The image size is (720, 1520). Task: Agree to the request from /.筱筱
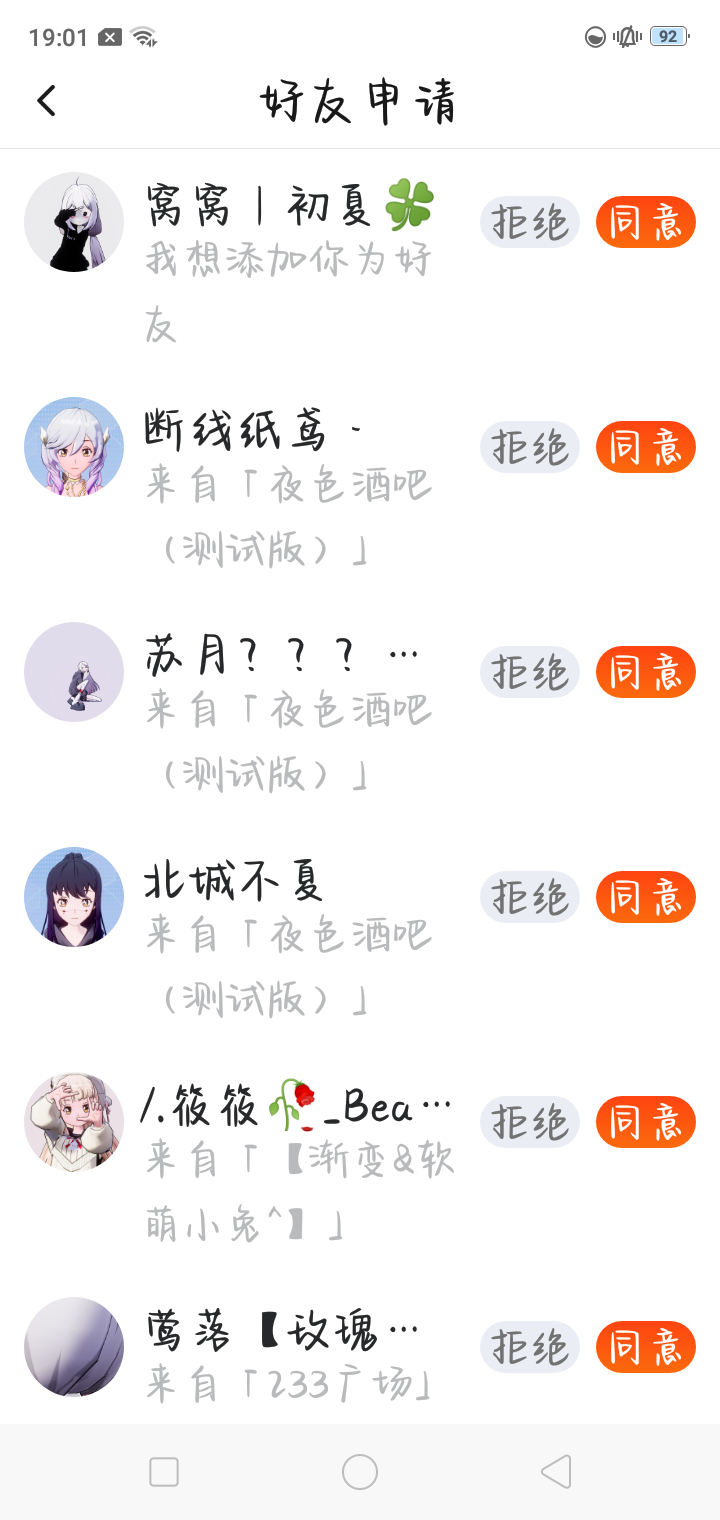click(646, 1122)
